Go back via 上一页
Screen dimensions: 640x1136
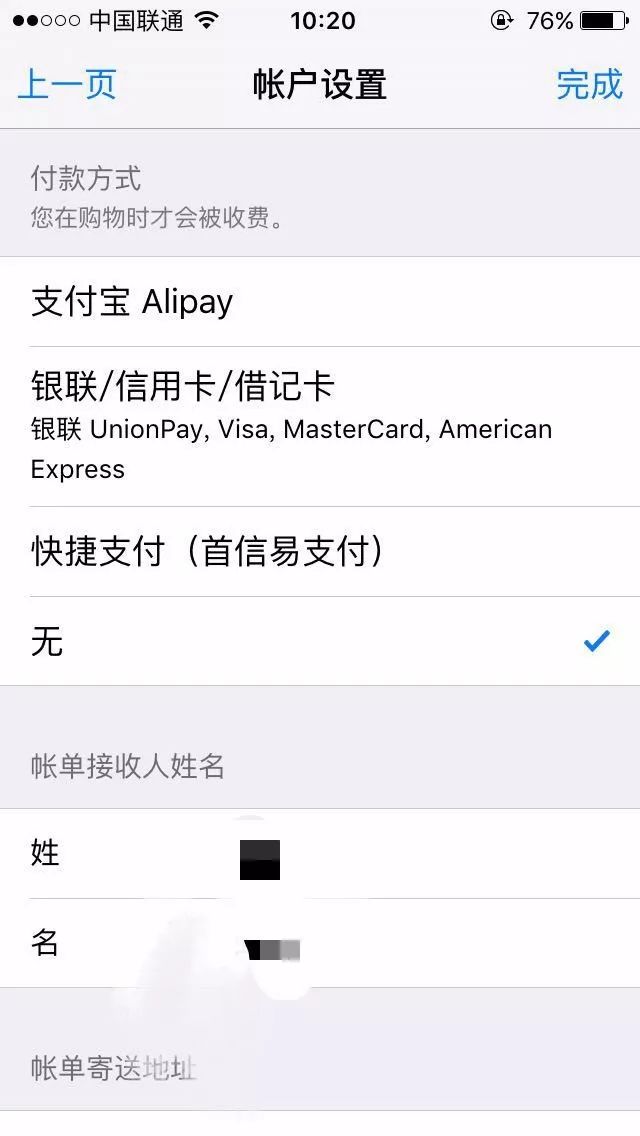point(67,85)
